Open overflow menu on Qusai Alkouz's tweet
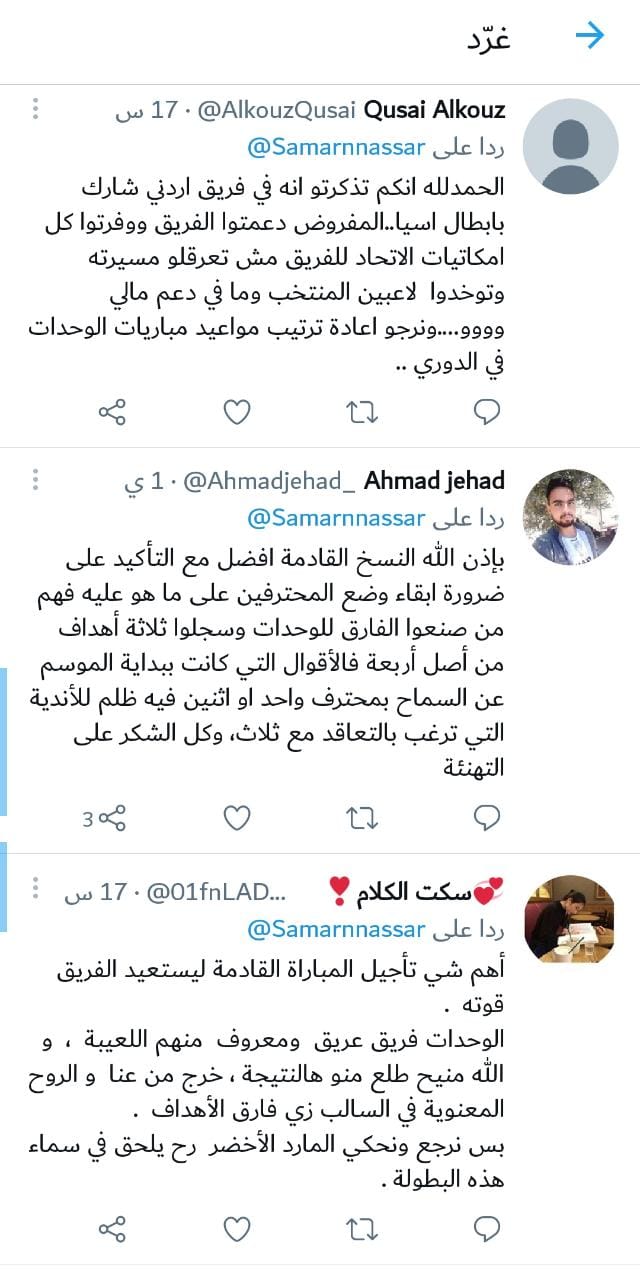The height and width of the screenshot is (1280, 640). click(x=36, y=108)
